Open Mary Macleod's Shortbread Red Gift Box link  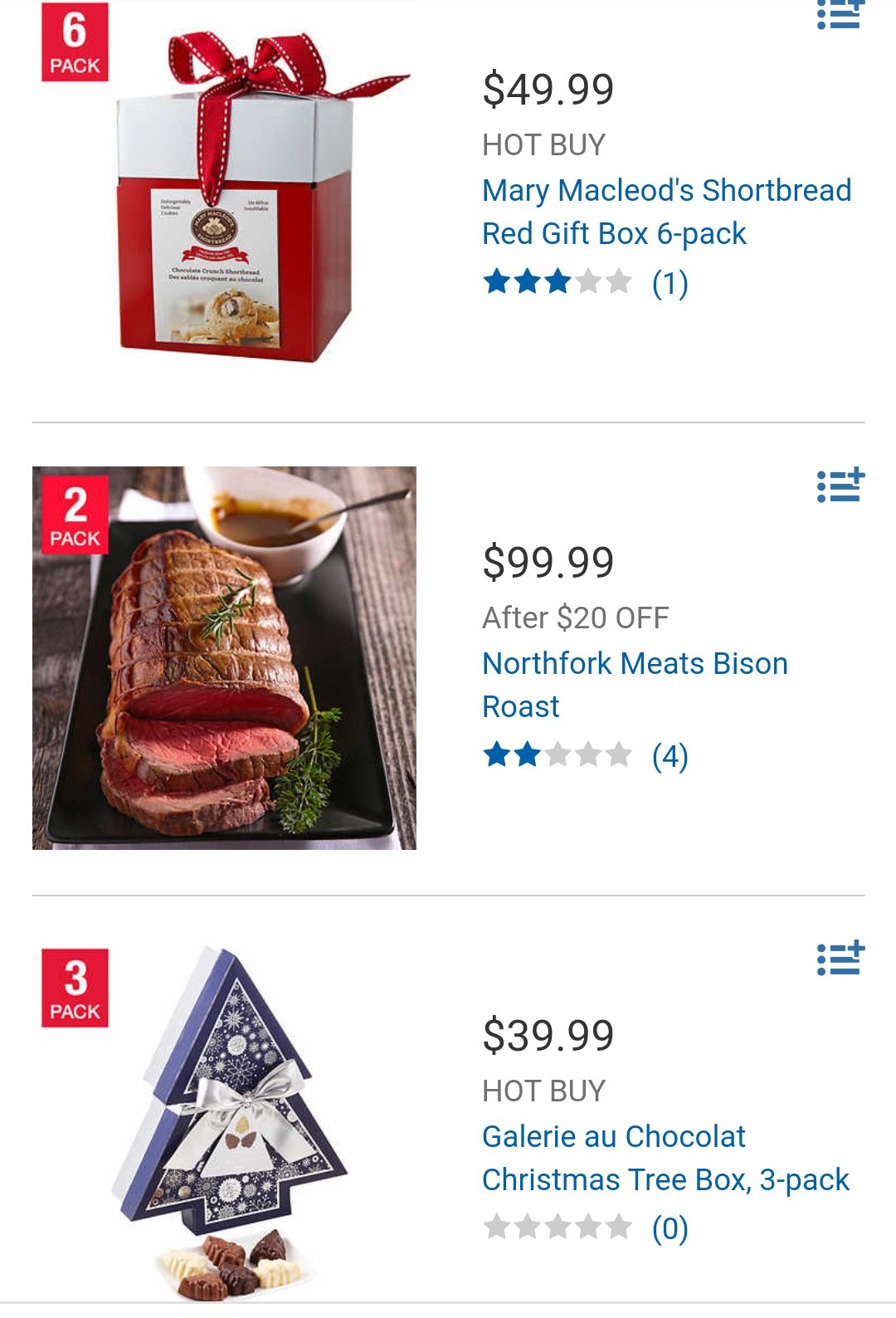pos(666,212)
